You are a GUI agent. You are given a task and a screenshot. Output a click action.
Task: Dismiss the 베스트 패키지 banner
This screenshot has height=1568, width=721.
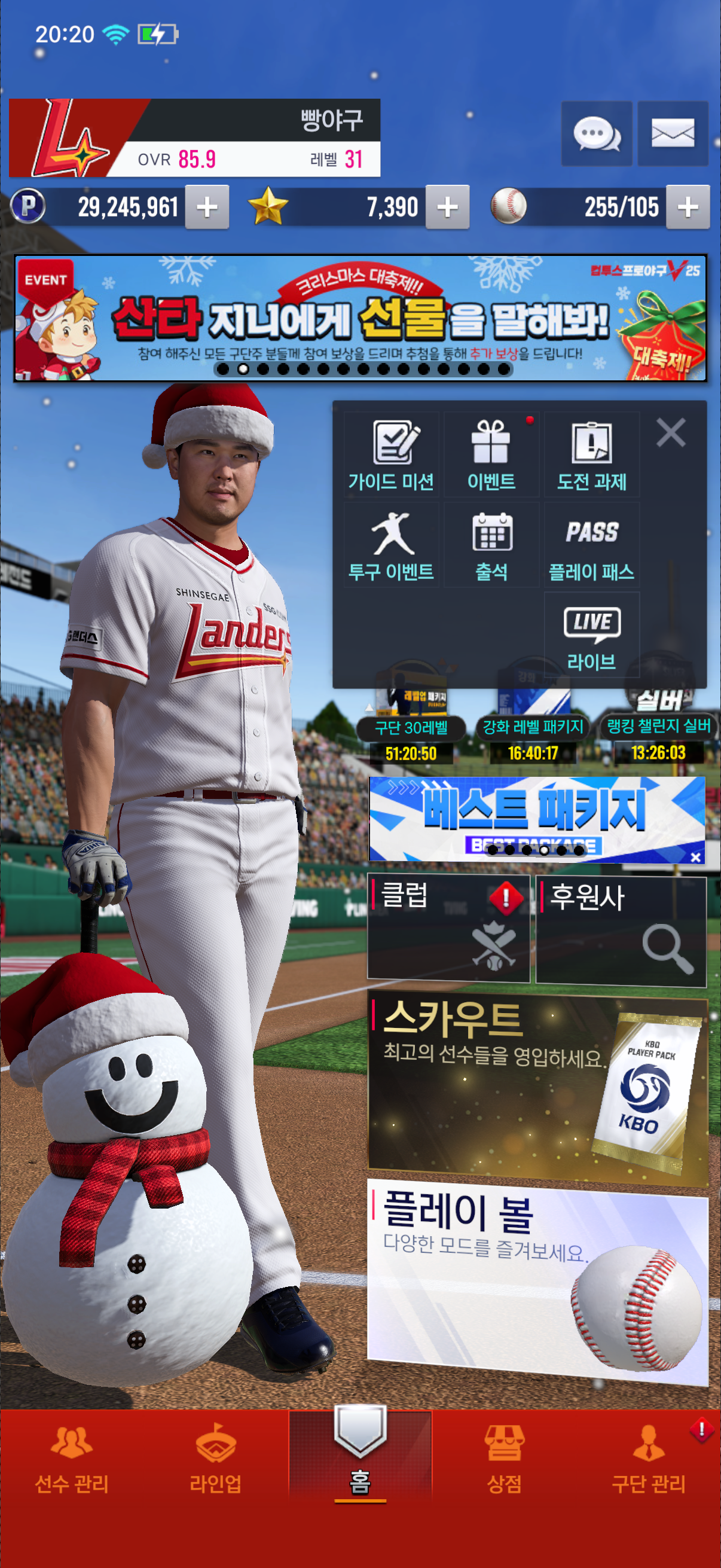coord(695,857)
